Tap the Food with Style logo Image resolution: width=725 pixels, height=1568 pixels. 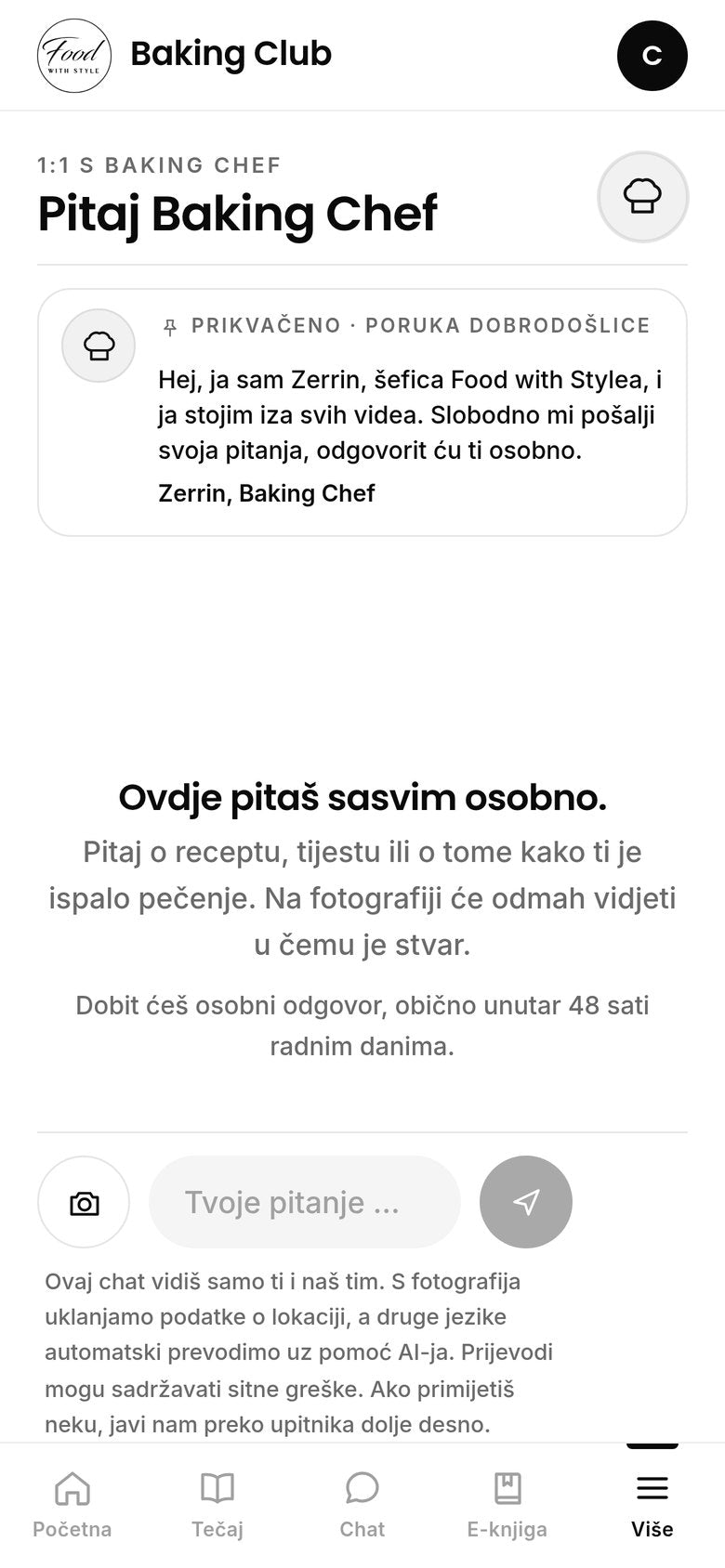(74, 56)
